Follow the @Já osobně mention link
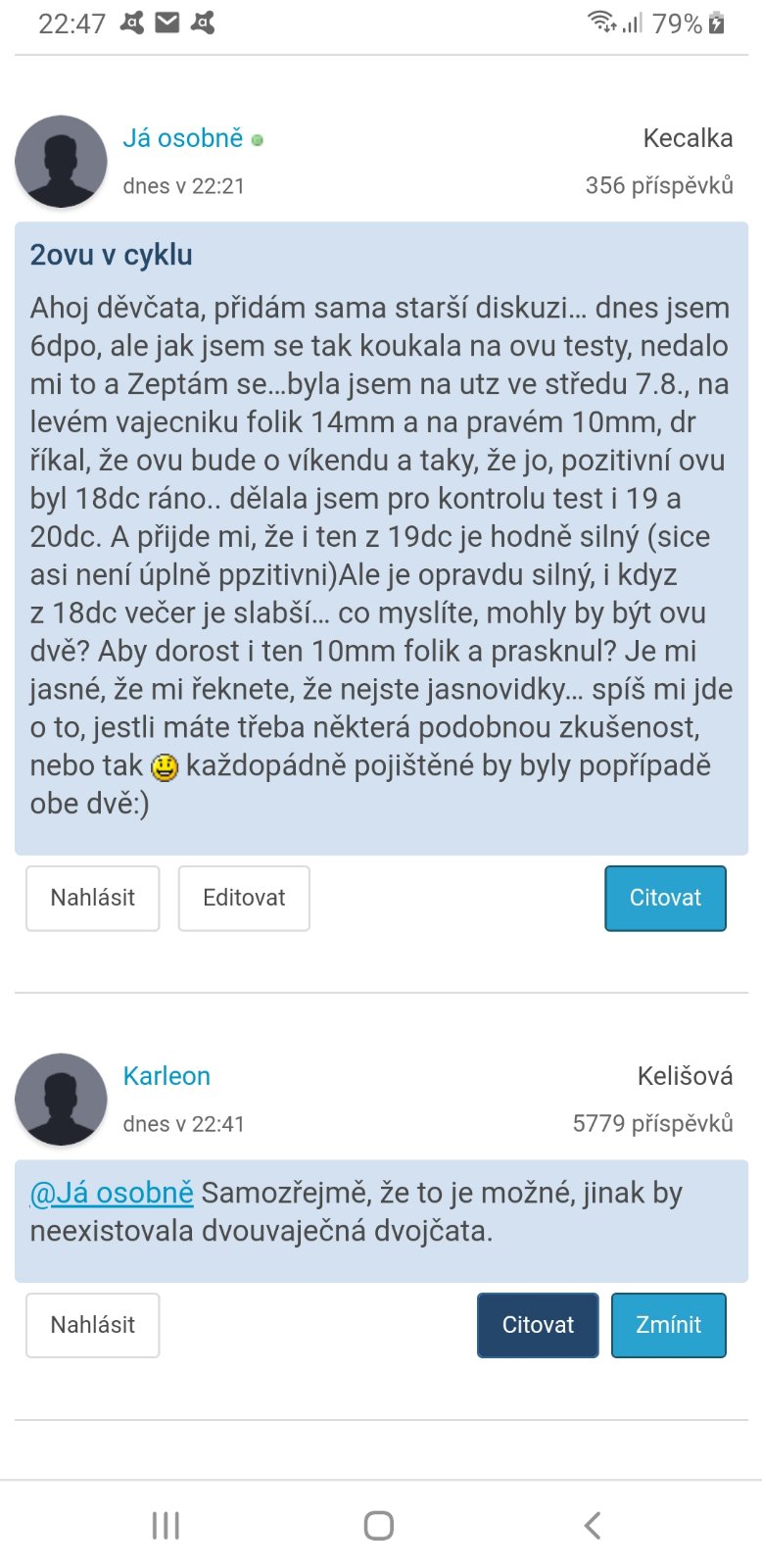Image resolution: width=762 pixels, height=1568 pixels. 112,1193
